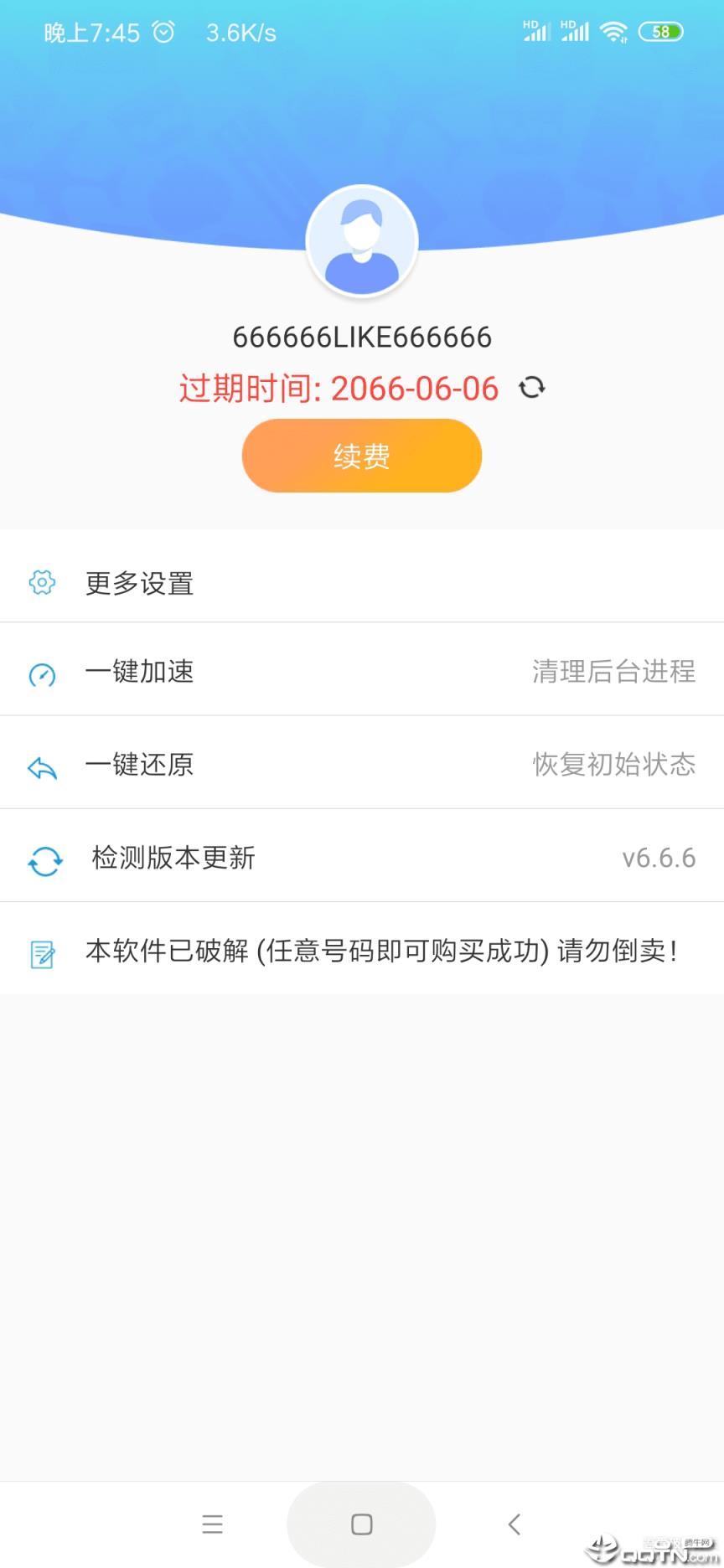Tap the back navigation arrow
Screen dimensions: 724x1568
515,1524
